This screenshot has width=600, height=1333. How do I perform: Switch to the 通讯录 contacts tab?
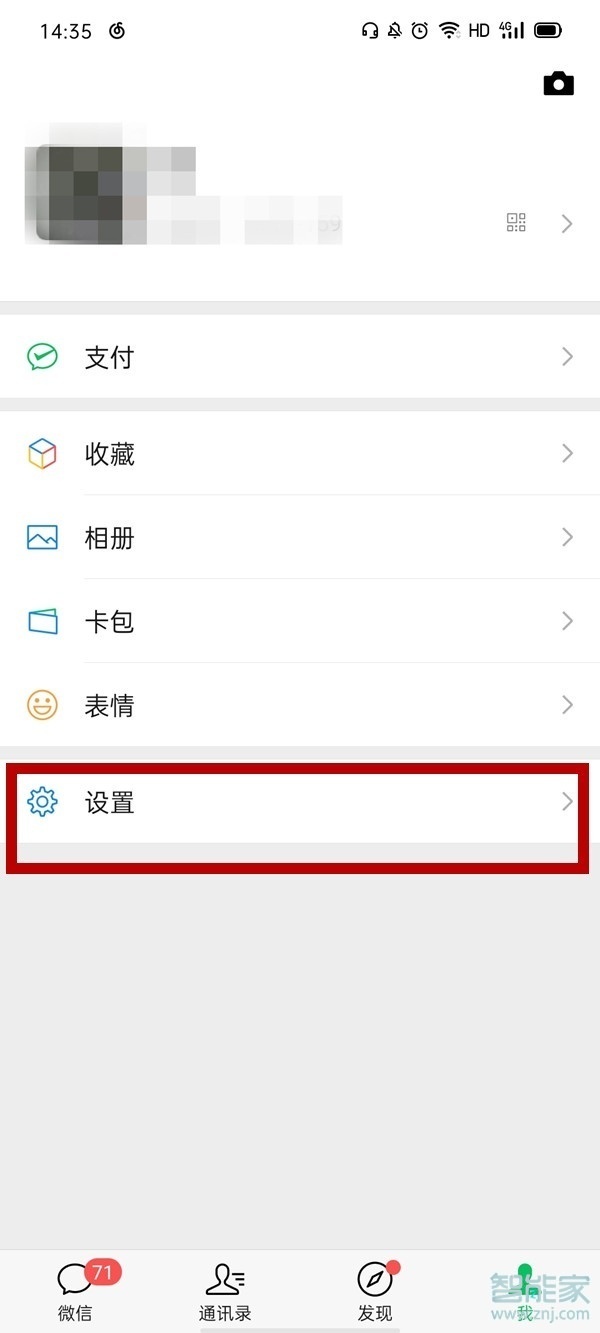click(225, 1291)
